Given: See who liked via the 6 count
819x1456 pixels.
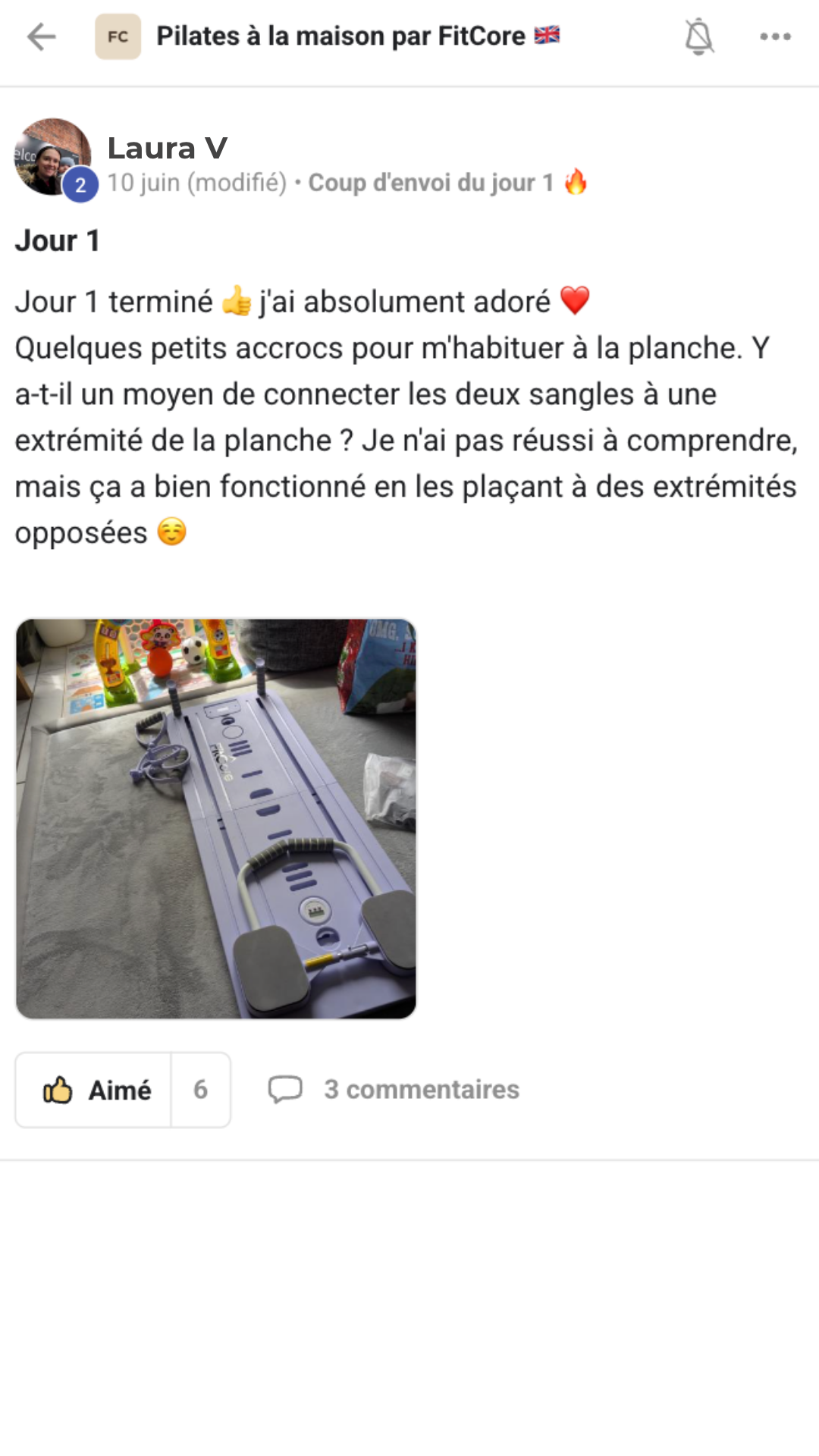Looking at the screenshot, I should (200, 1090).
